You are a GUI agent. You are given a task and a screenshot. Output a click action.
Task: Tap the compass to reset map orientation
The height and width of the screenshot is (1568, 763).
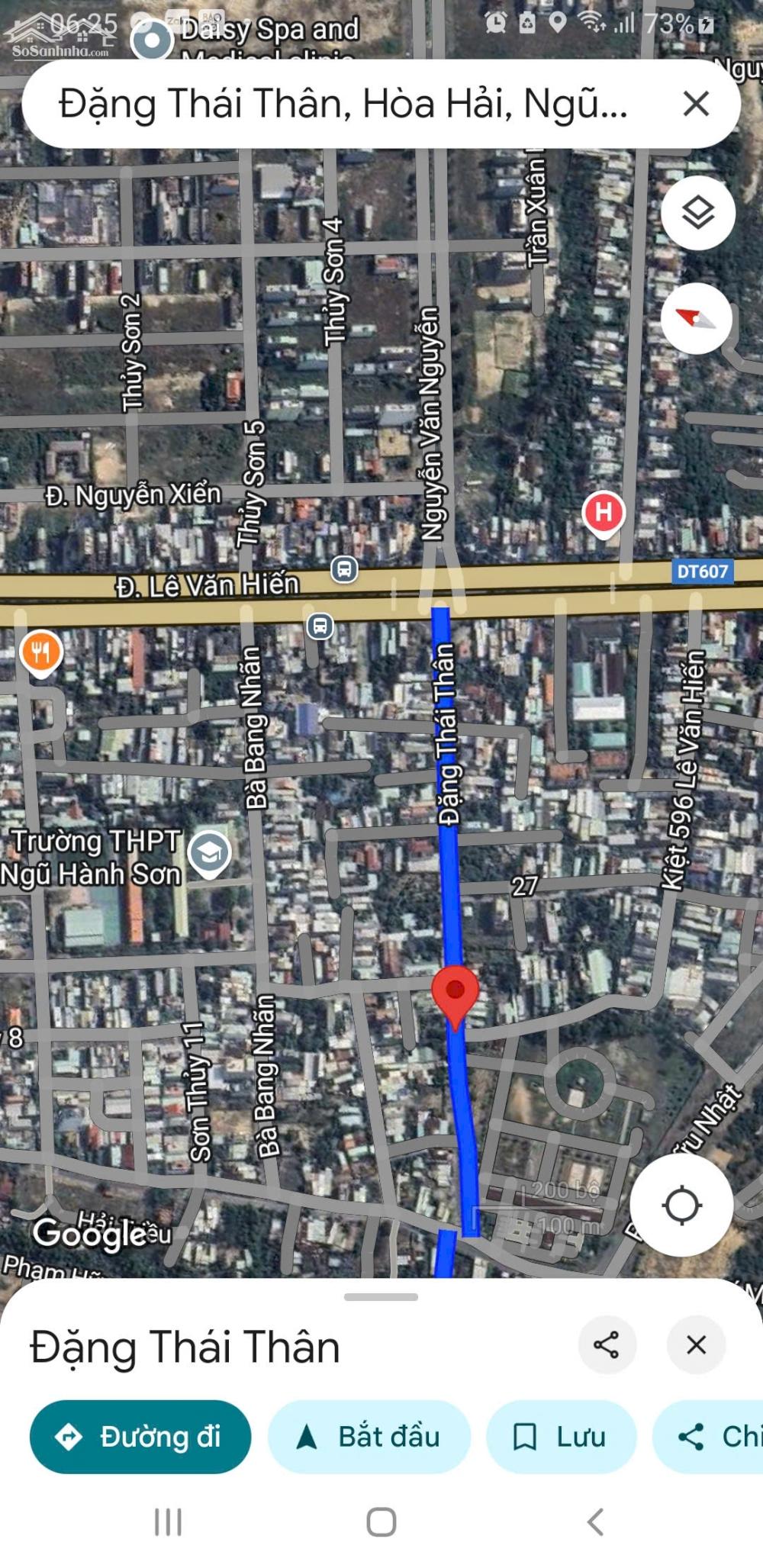(x=696, y=318)
